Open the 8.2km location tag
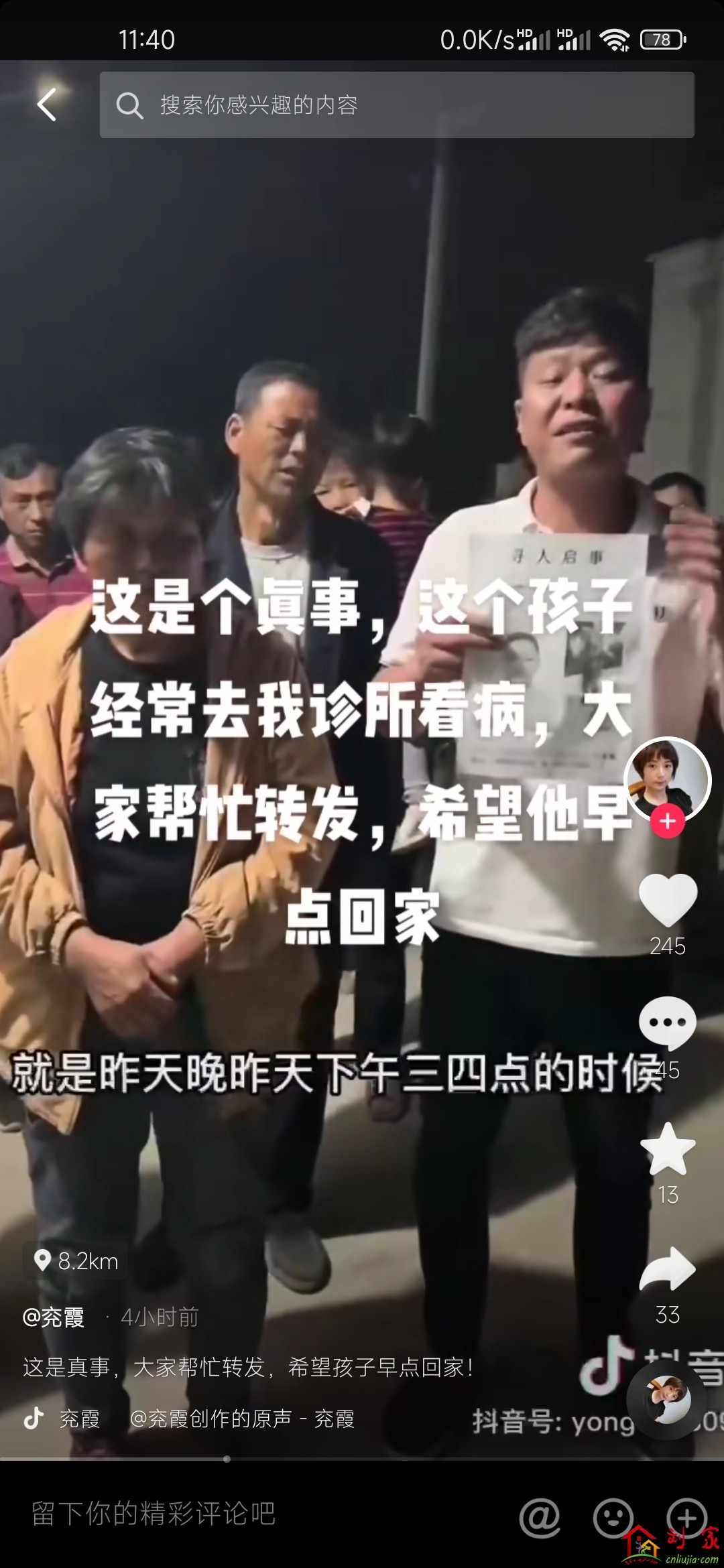The image size is (724, 1568). tap(76, 1261)
